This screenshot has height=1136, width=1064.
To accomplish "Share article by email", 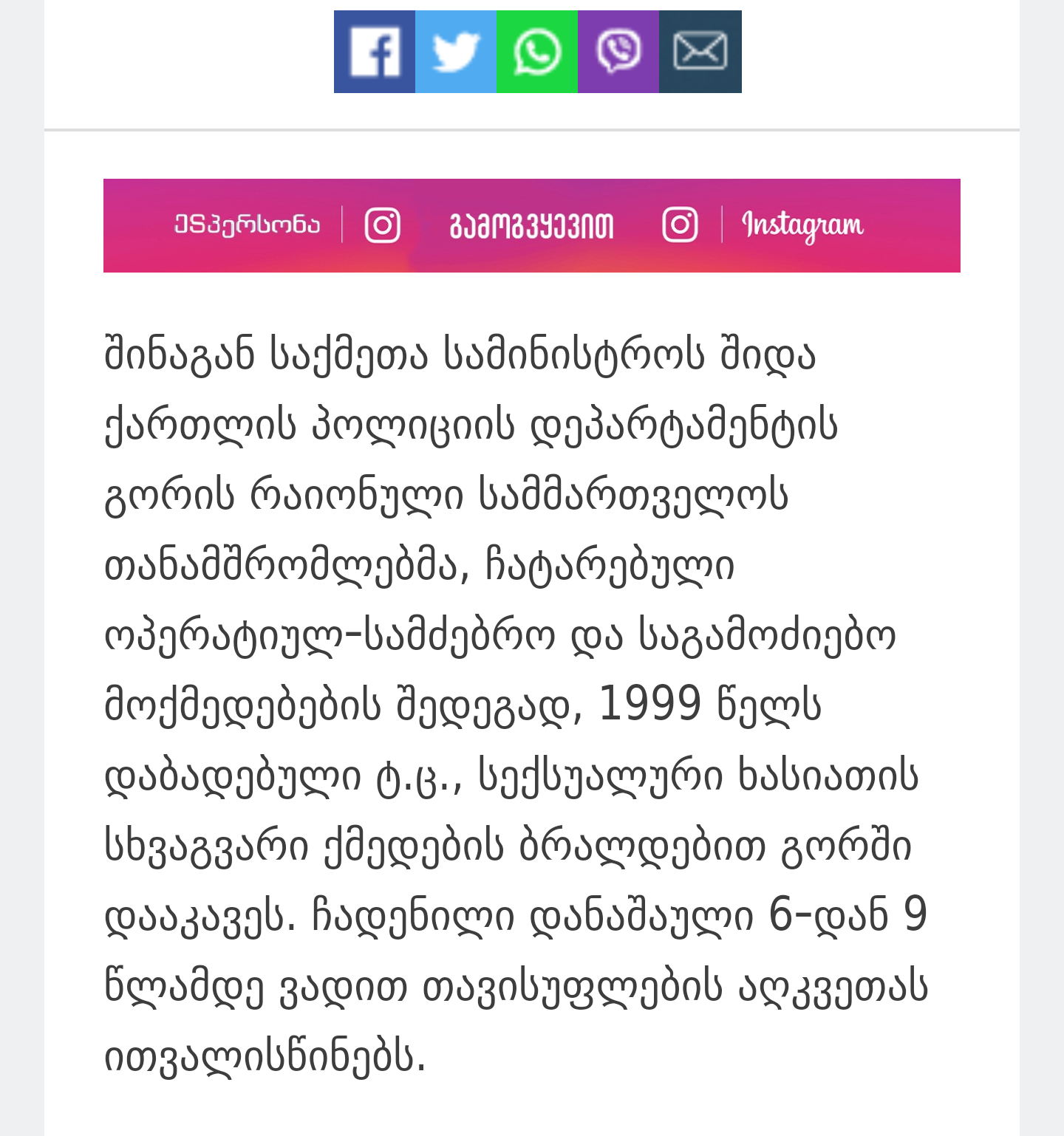I will pos(700,52).
